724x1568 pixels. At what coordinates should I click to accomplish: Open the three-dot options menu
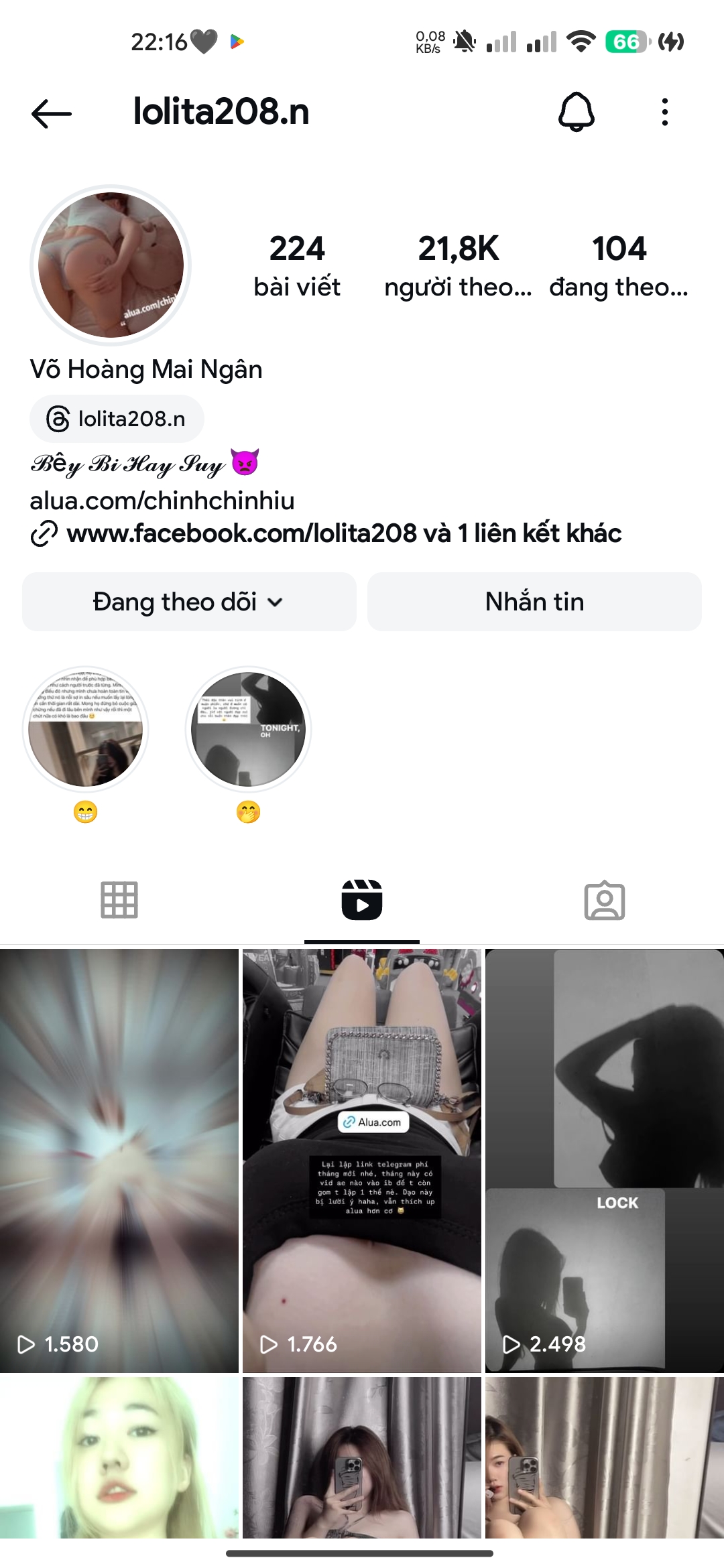[664, 113]
